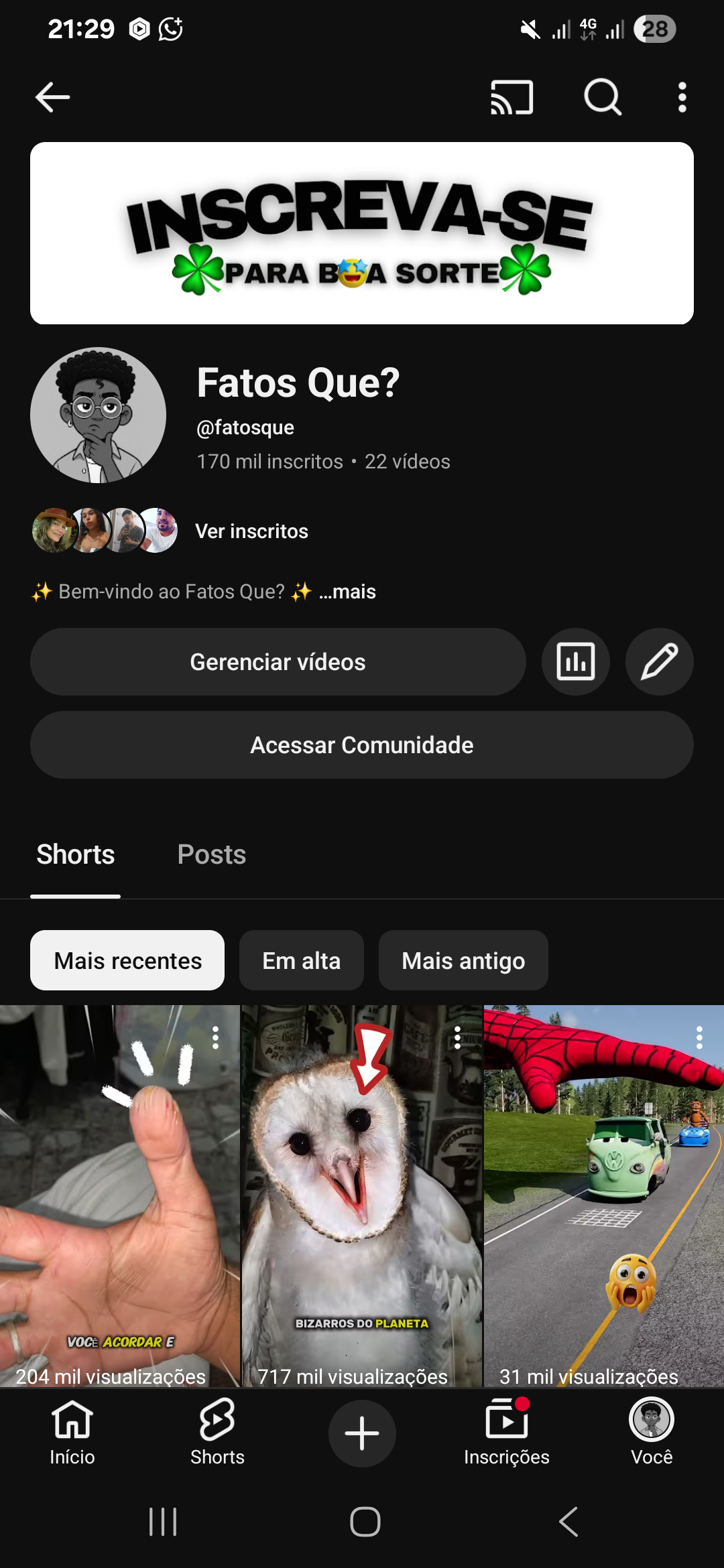This screenshot has width=724, height=1568.
Task: Create new content with the plus button
Action: (362, 1433)
